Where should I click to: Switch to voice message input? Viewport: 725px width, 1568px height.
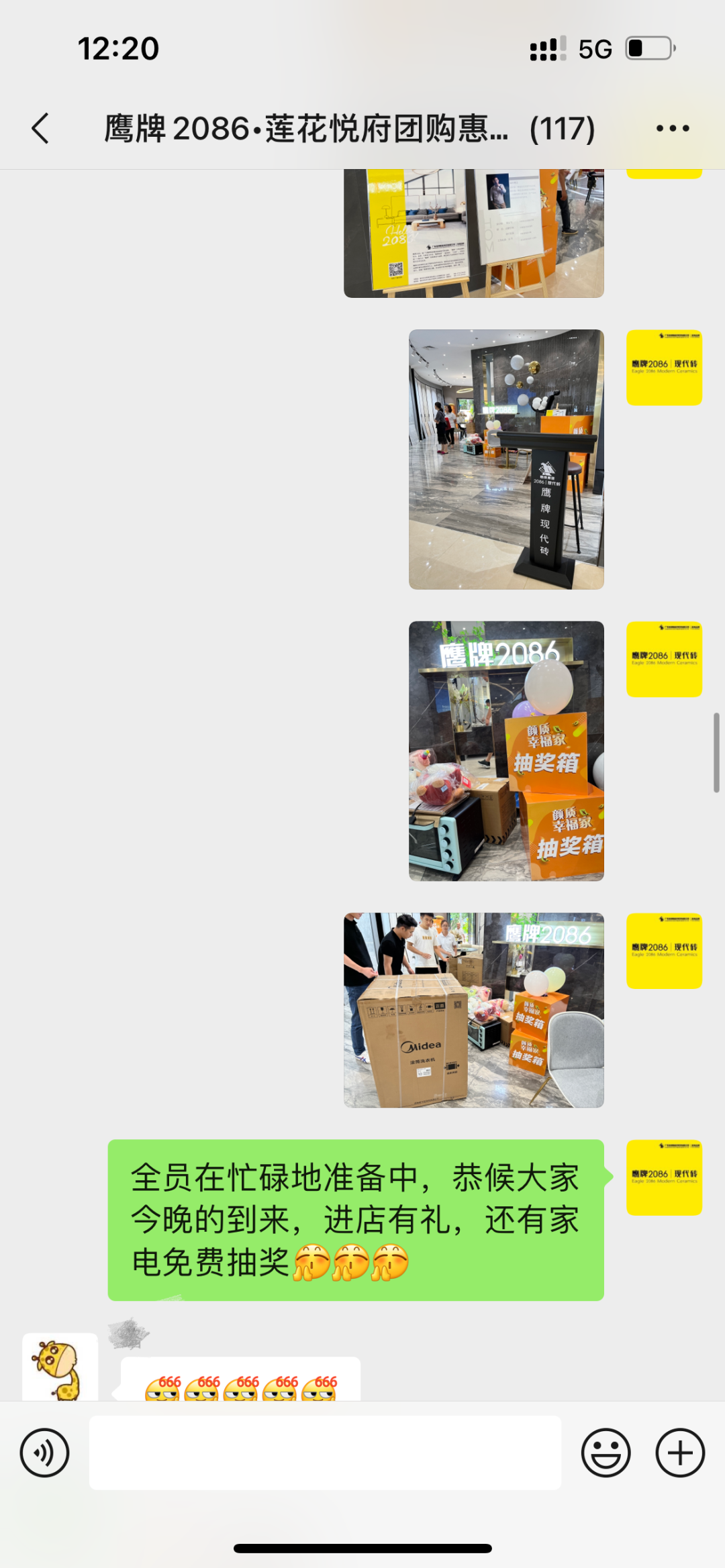pyautogui.click(x=44, y=1453)
